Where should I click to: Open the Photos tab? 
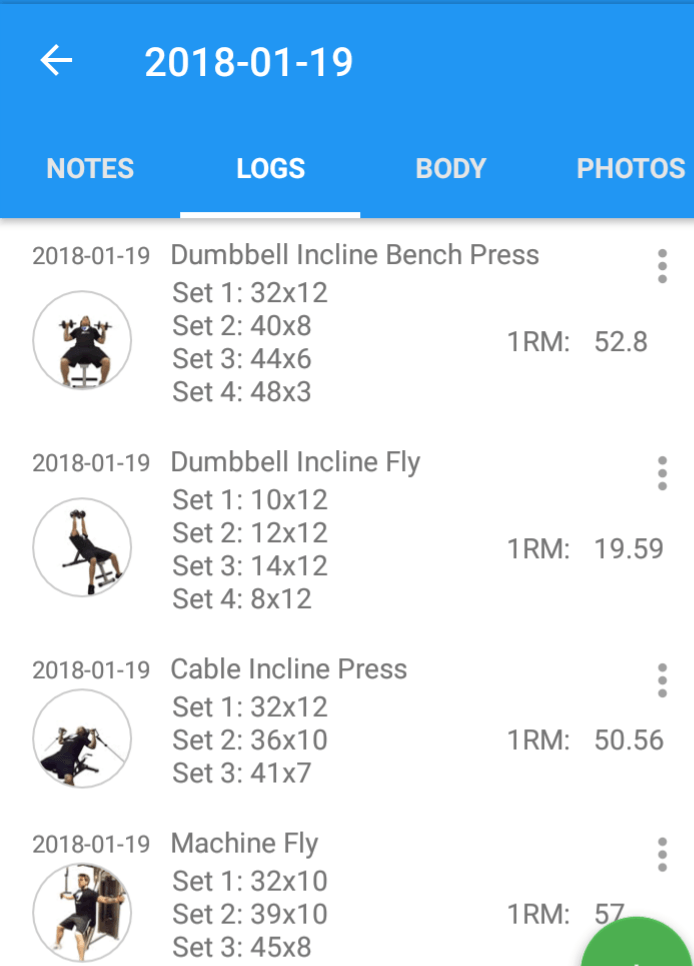tap(630, 169)
